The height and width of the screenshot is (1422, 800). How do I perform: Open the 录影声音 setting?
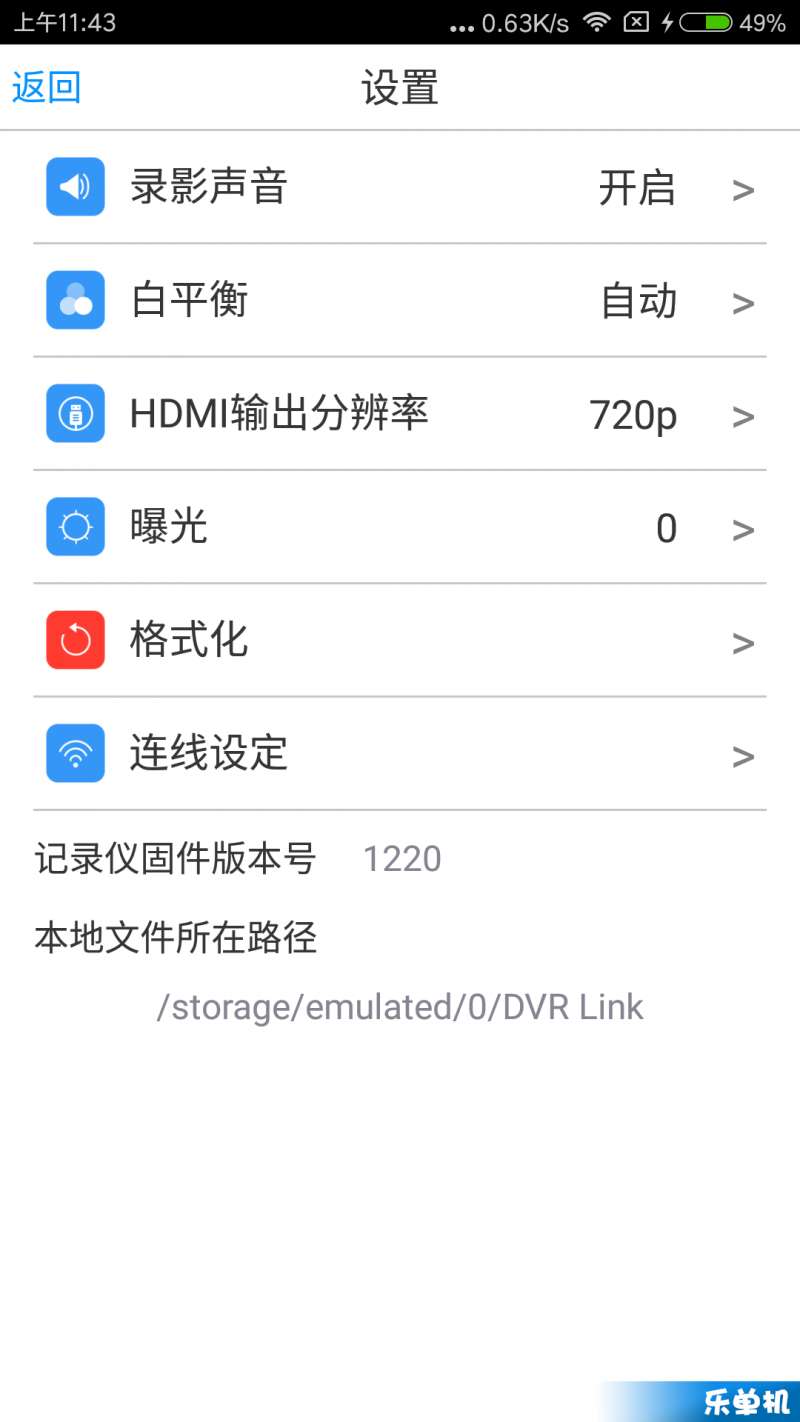(x=400, y=187)
